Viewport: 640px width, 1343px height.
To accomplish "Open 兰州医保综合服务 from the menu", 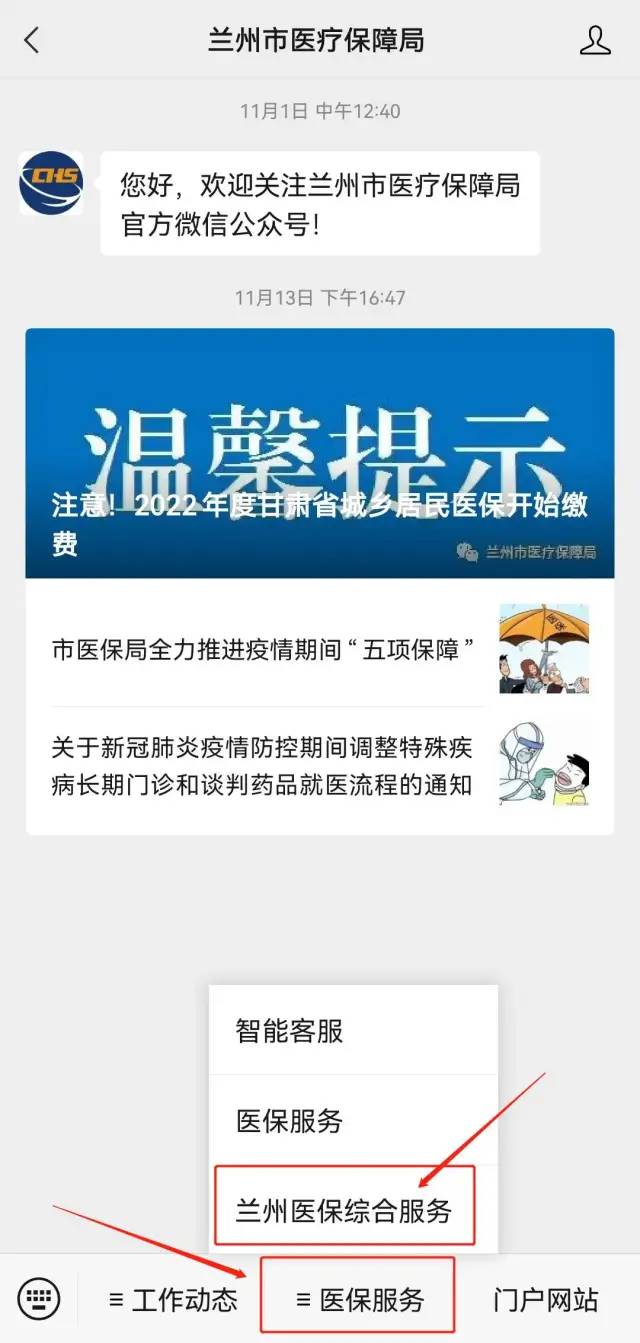I will [345, 1211].
